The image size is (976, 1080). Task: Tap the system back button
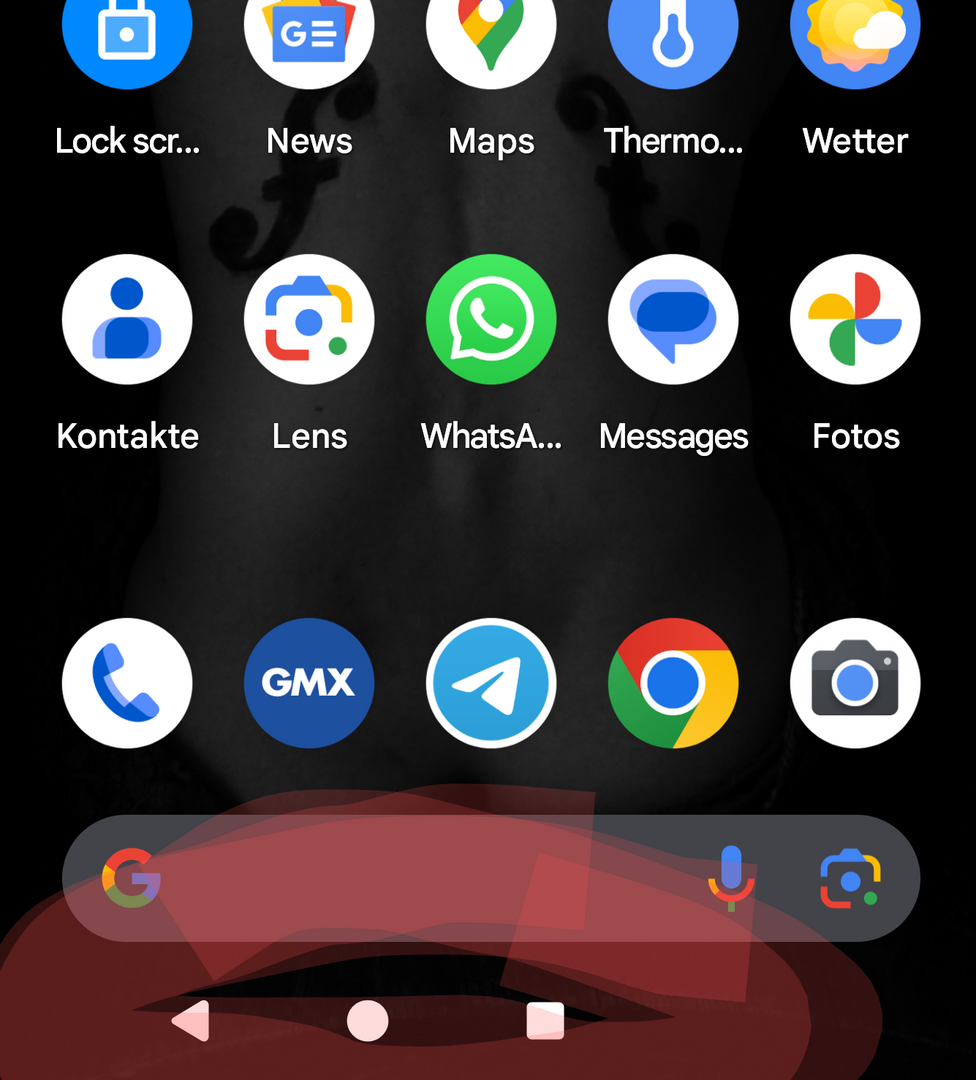191,1021
